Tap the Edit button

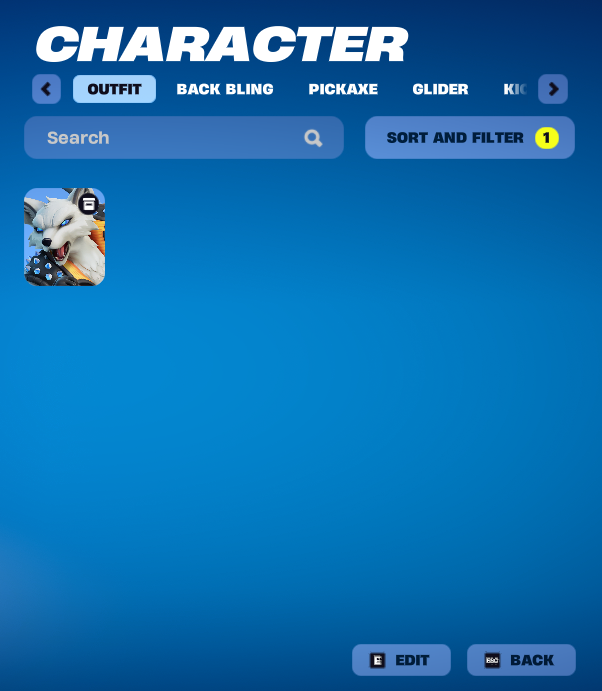point(401,660)
